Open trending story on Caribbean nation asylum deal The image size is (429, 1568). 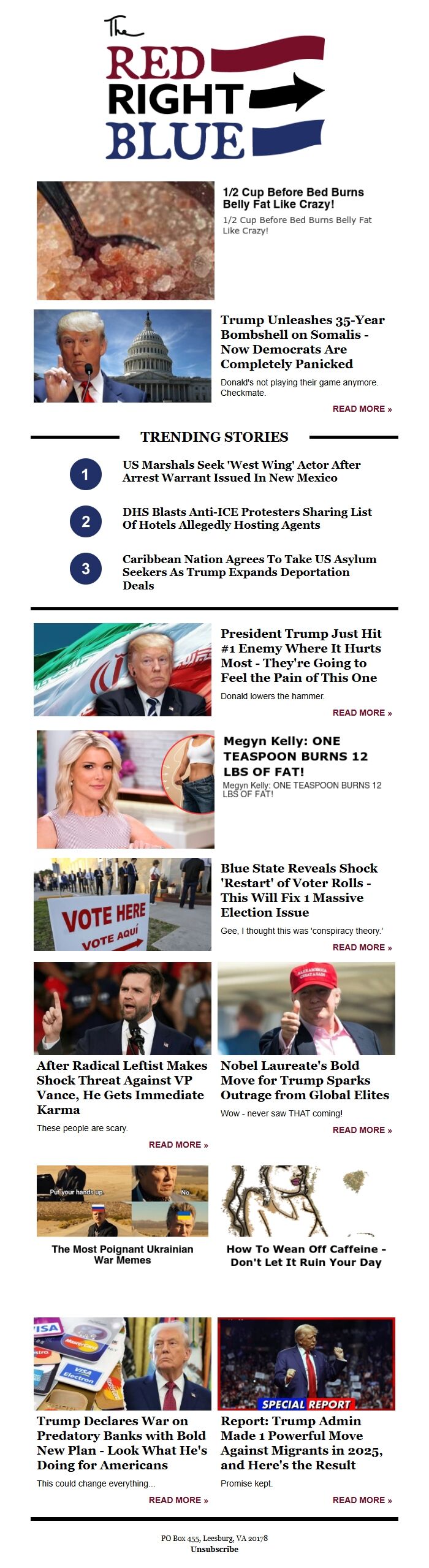tap(249, 571)
